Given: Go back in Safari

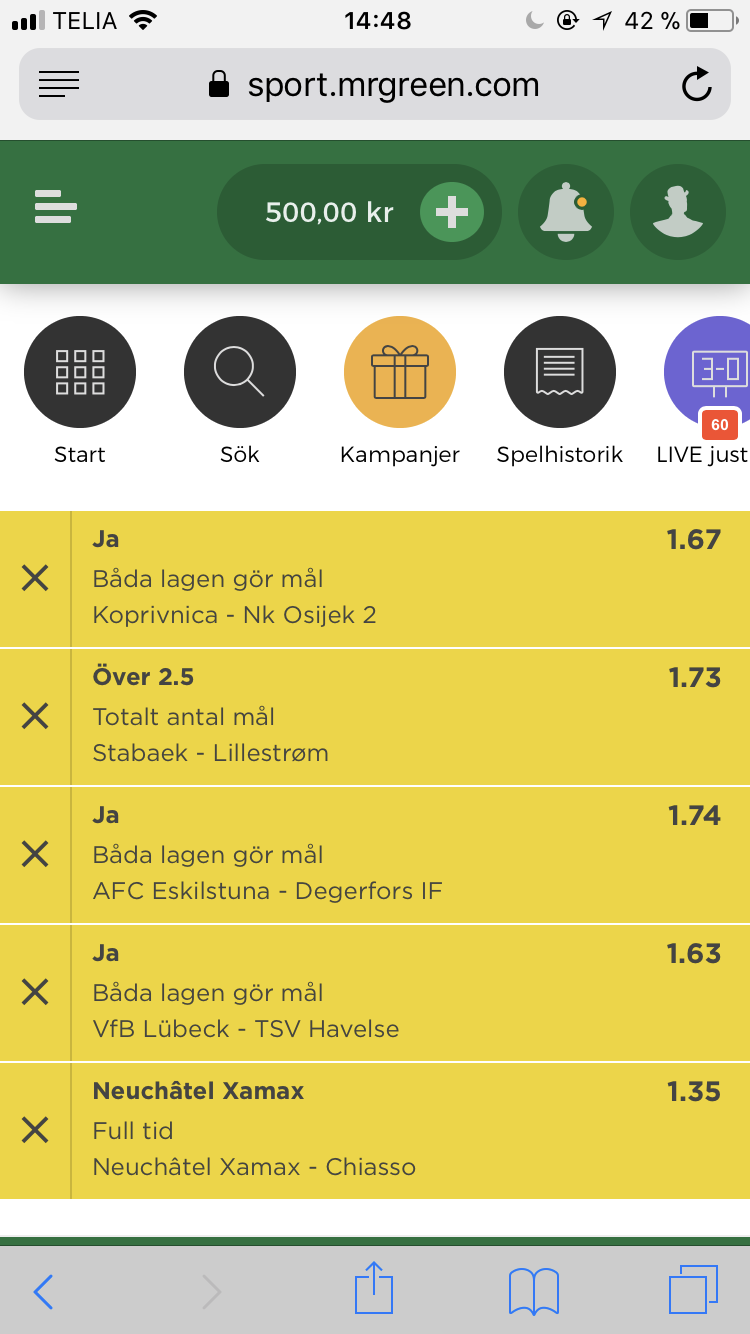Looking at the screenshot, I should [x=43, y=1292].
